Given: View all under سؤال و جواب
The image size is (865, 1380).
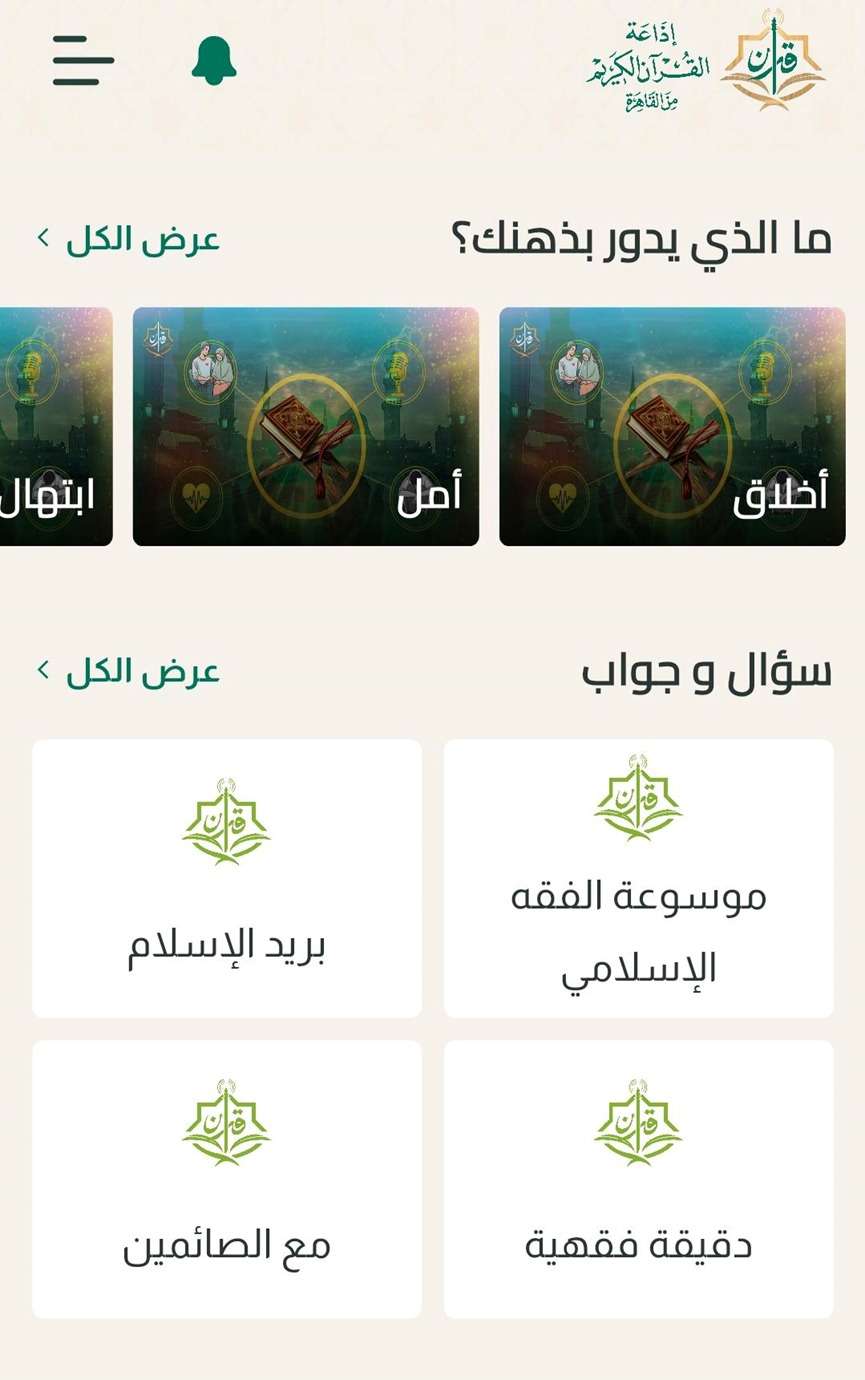Looking at the screenshot, I should click(129, 672).
